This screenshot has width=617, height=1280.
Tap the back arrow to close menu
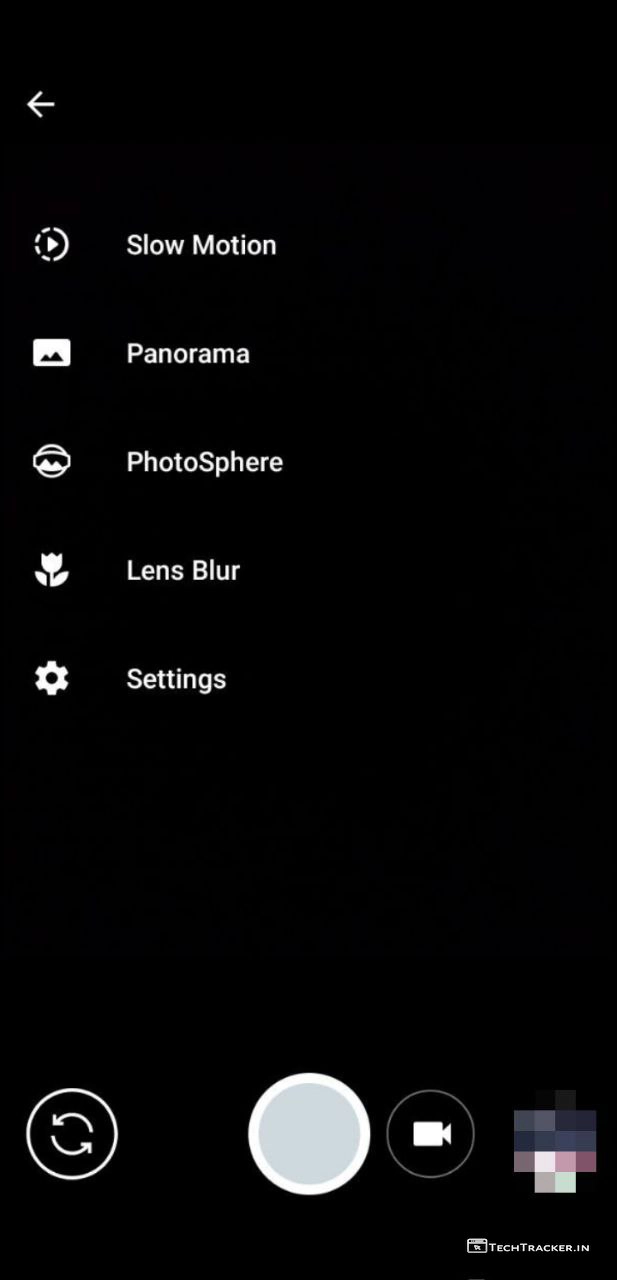click(41, 104)
